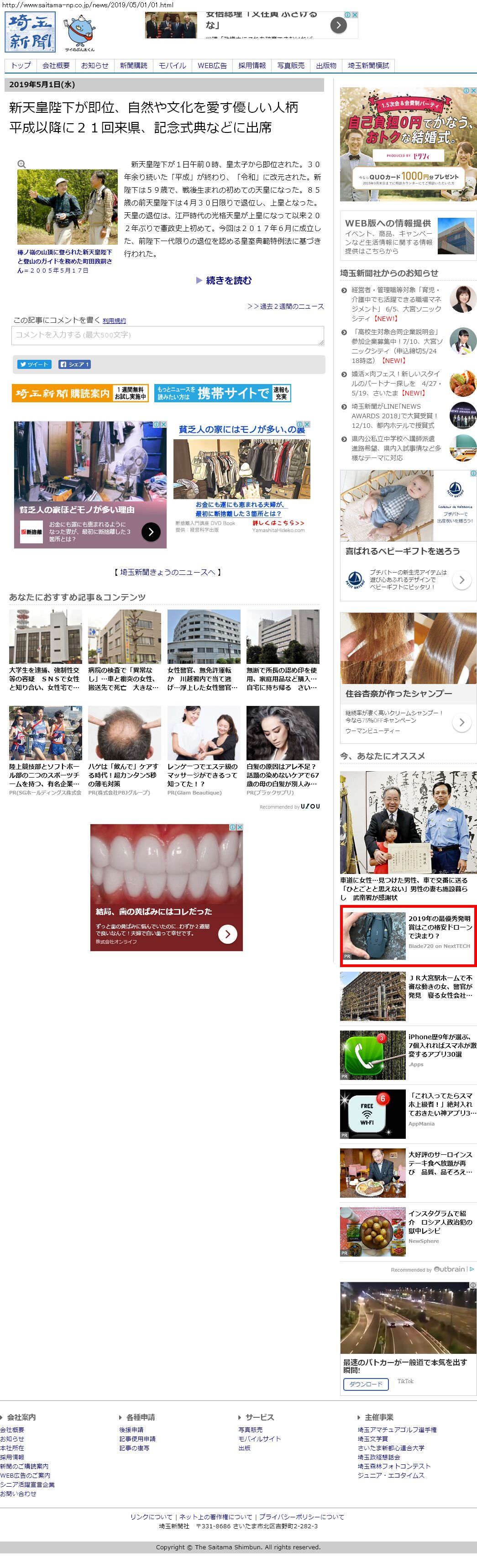Viewport: 477px width, 1568px height.
Task: Tap the Facebook シェア button
Action: pos(74,365)
